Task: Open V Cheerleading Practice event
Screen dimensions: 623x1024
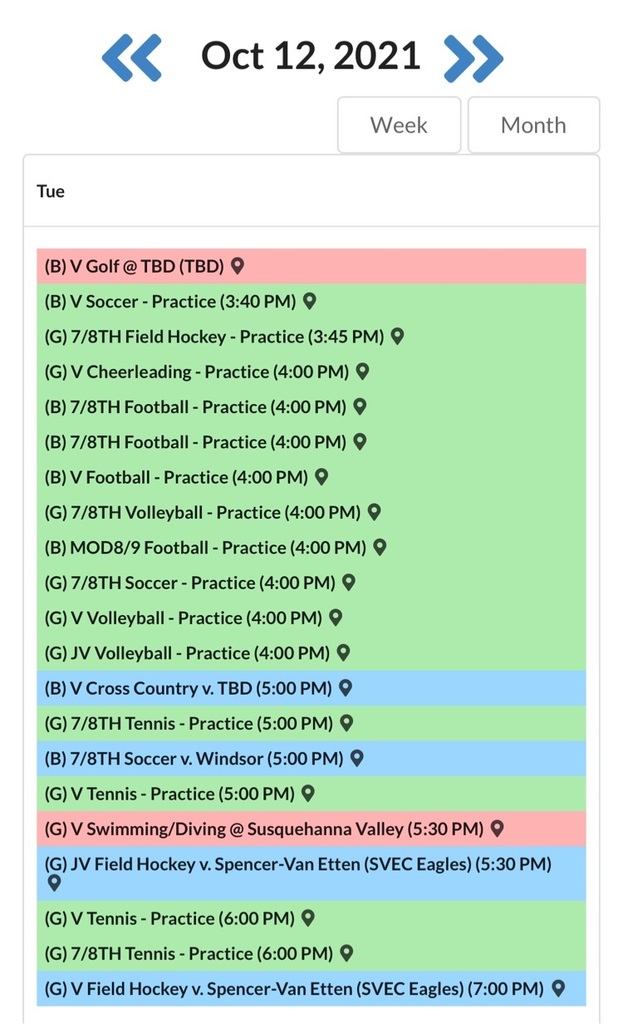Action: click(311, 372)
